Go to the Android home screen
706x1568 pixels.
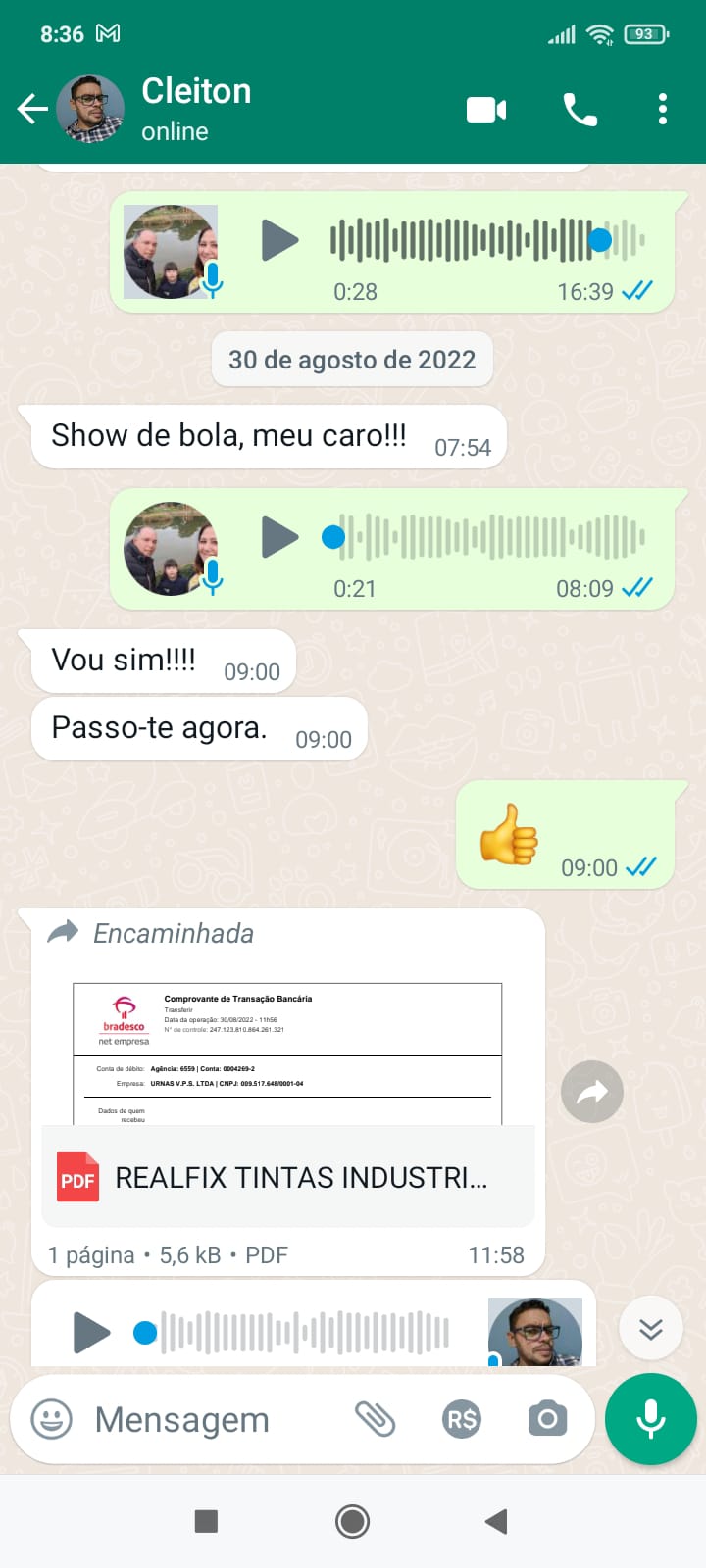pyautogui.click(x=353, y=1521)
